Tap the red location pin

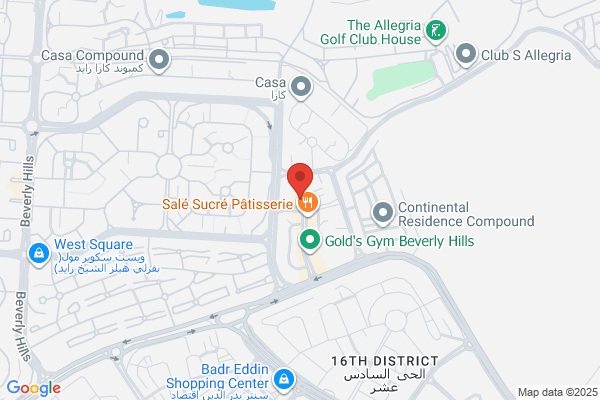coord(300,179)
